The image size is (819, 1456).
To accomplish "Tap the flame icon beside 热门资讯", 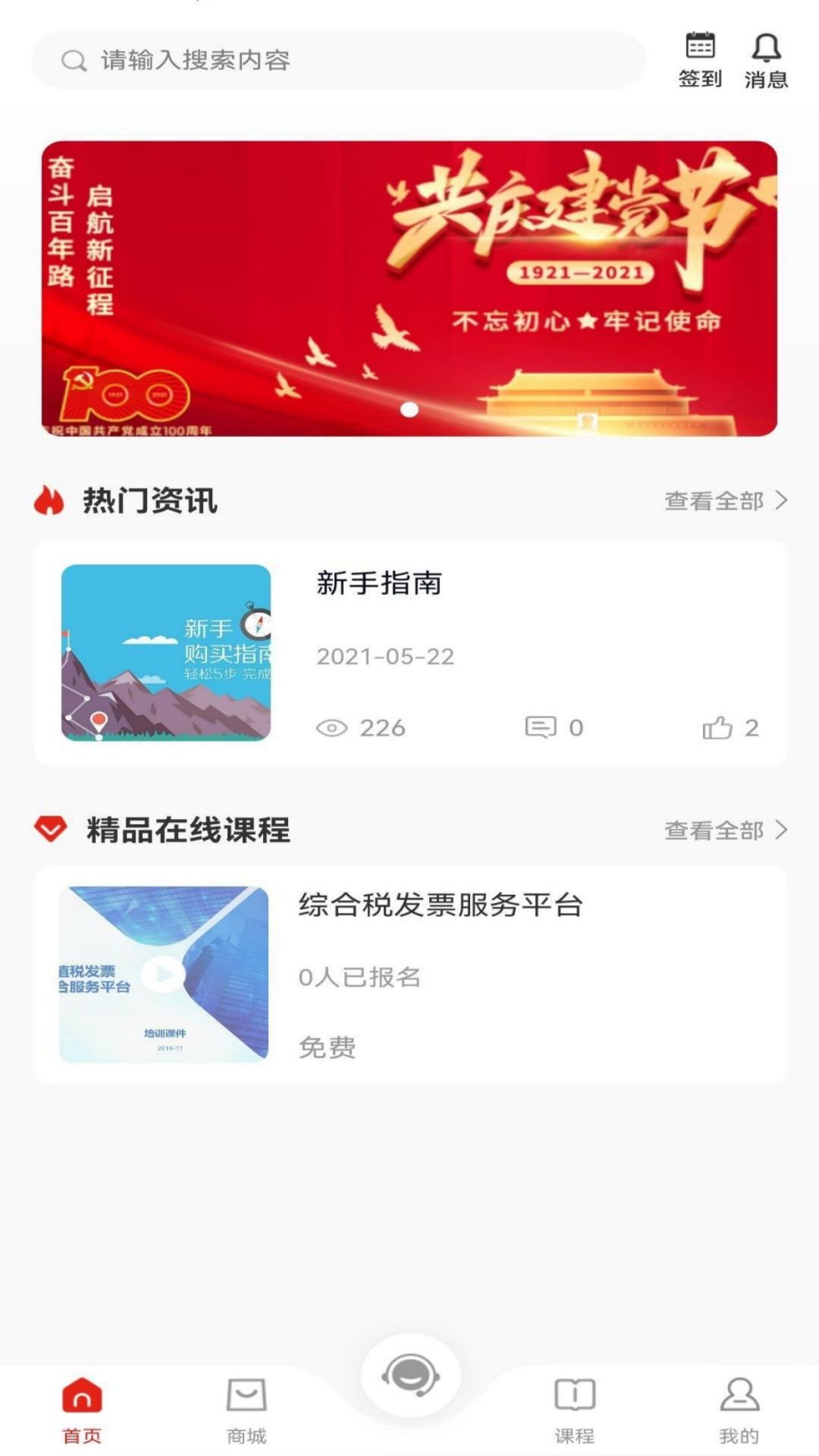I will coord(49,500).
